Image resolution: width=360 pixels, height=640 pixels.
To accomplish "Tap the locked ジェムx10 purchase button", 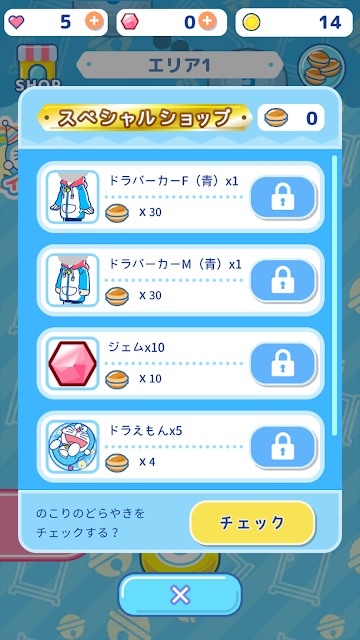I will click(x=283, y=364).
